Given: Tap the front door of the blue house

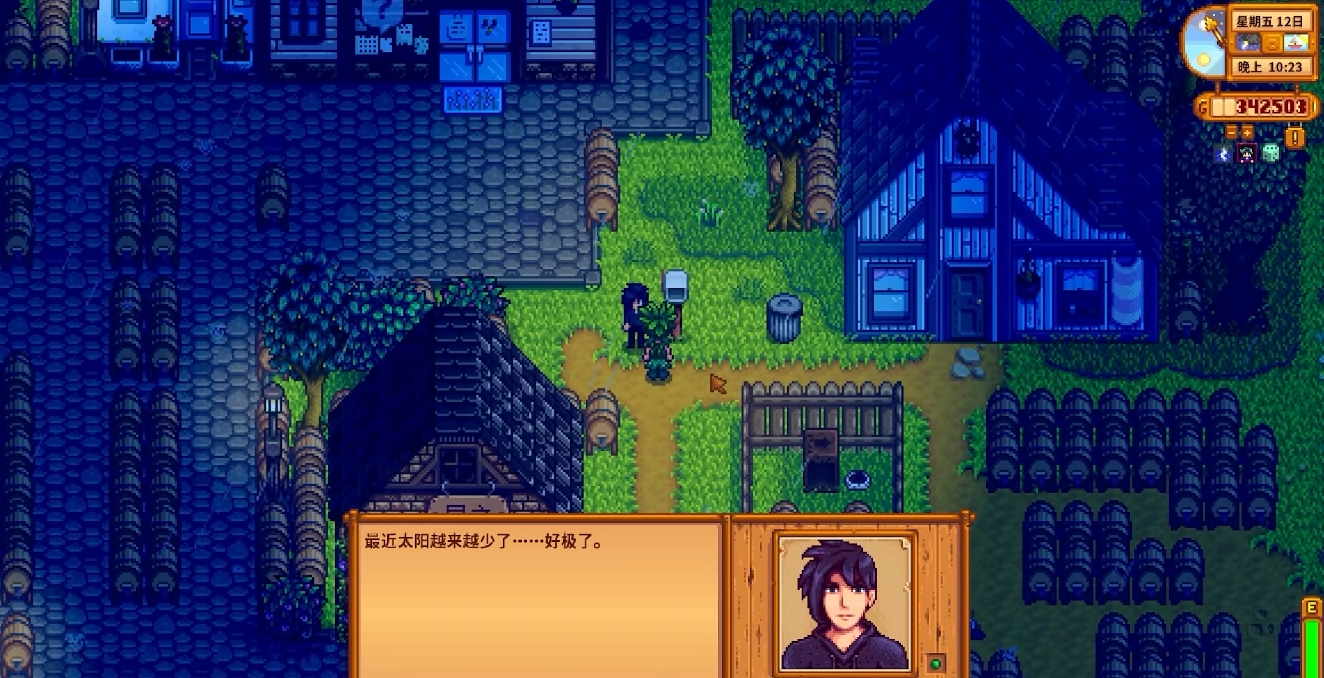Looking at the screenshot, I should pyautogui.click(x=966, y=303).
